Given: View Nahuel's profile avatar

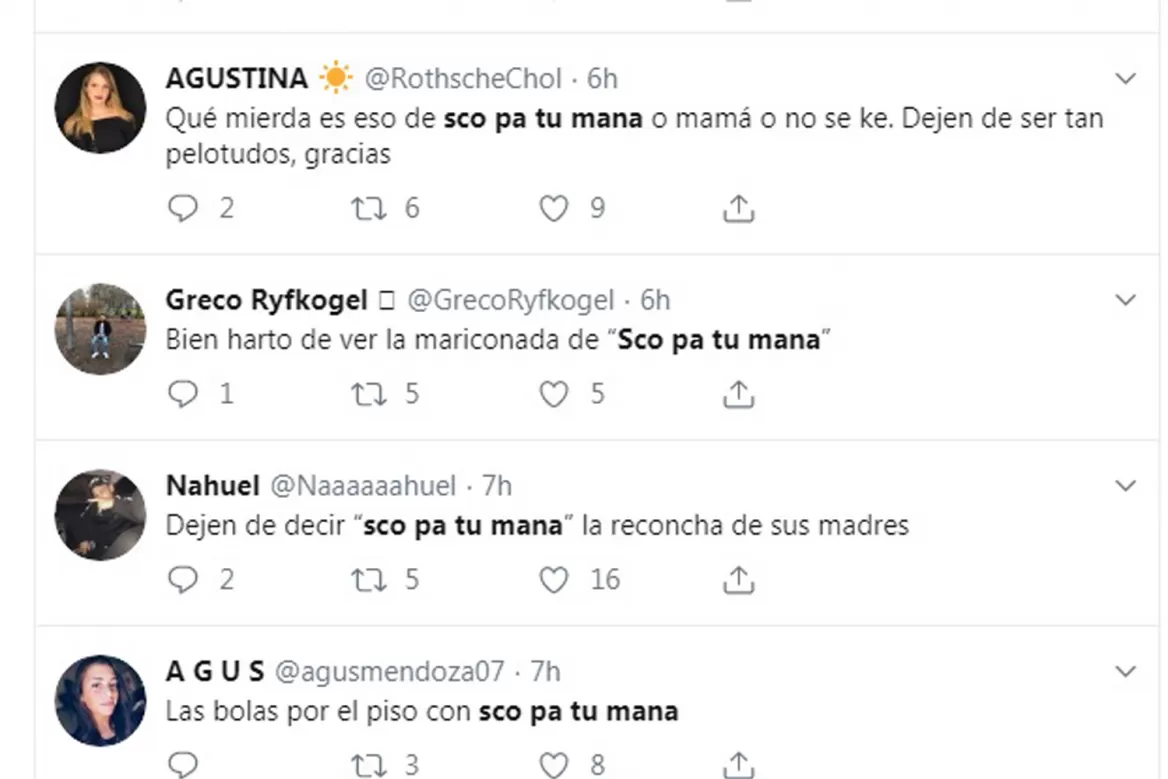Looking at the screenshot, I should tap(100, 515).
